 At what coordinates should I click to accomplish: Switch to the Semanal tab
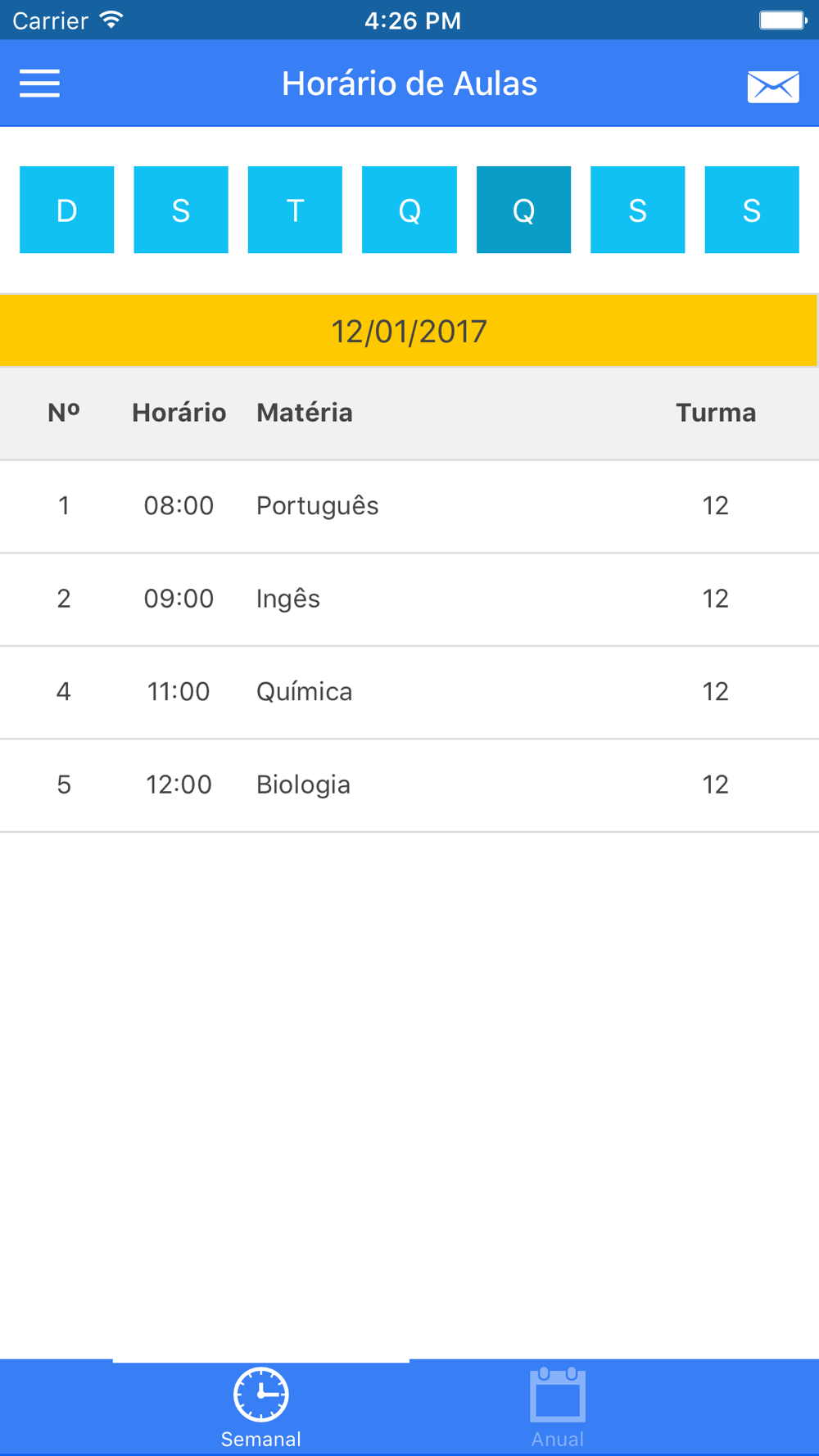[261, 1408]
